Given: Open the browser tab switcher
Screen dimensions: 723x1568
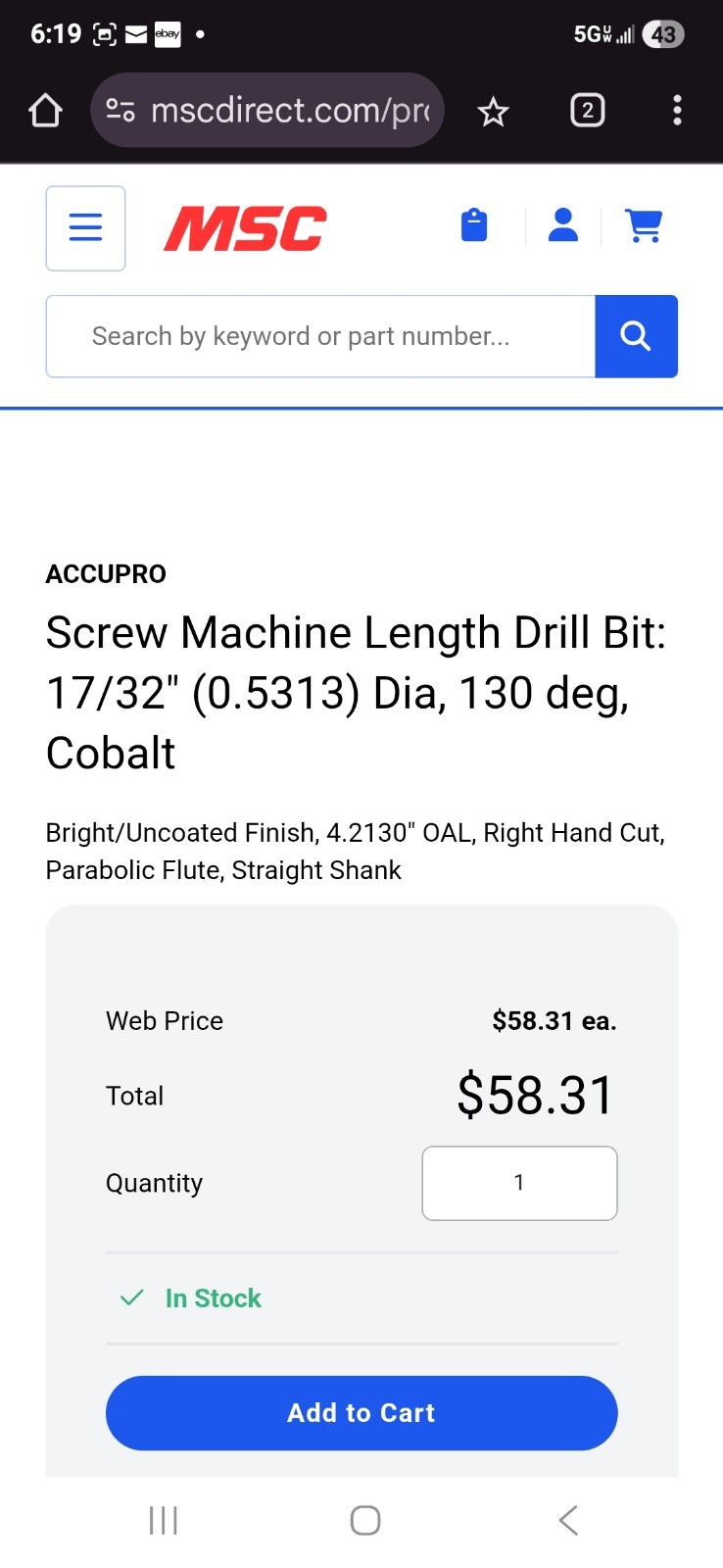Looking at the screenshot, I should tap(588, 111).
